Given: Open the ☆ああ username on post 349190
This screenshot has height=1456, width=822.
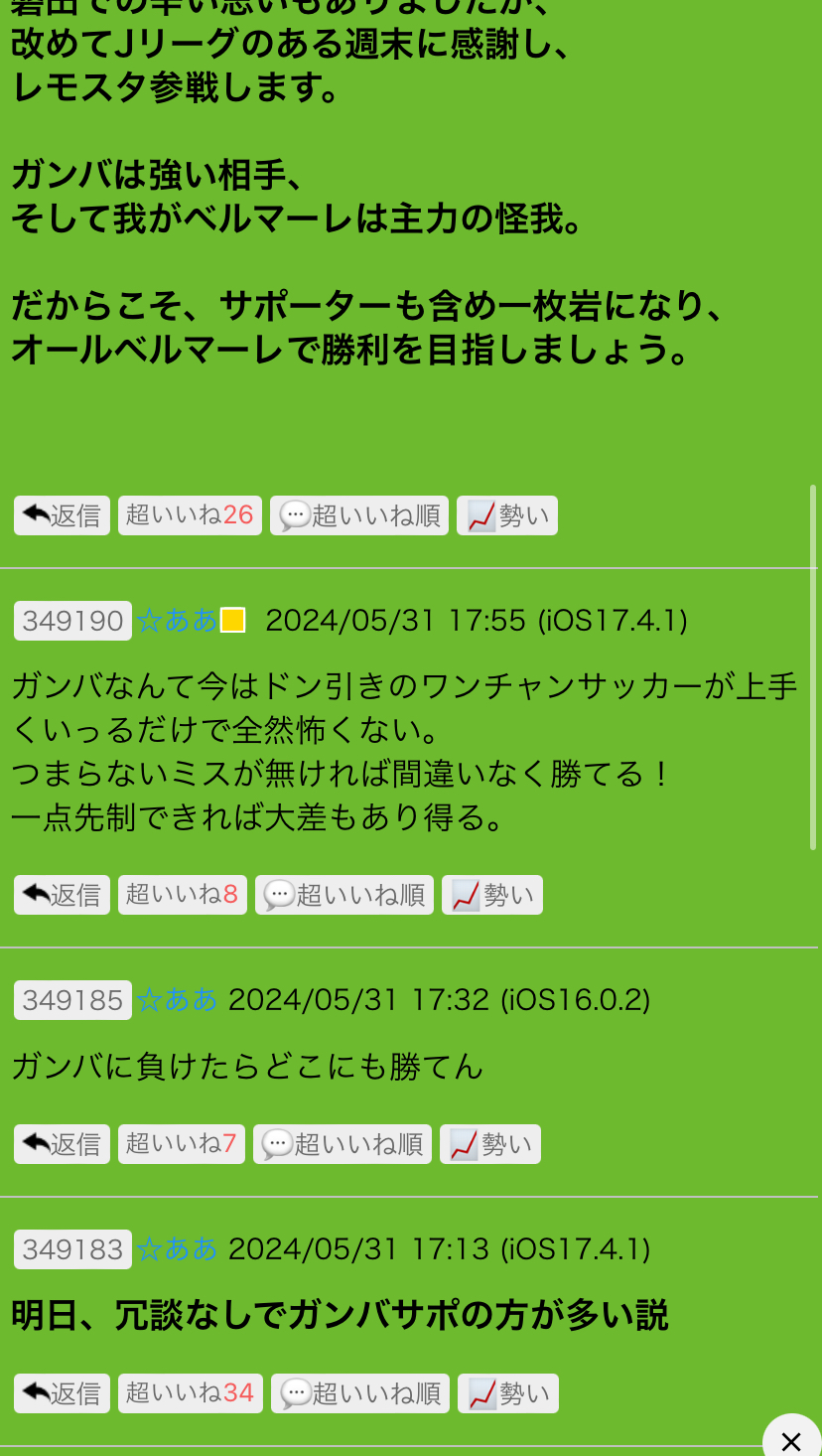Looking at the screenshot, I should [x=177, y=621].
